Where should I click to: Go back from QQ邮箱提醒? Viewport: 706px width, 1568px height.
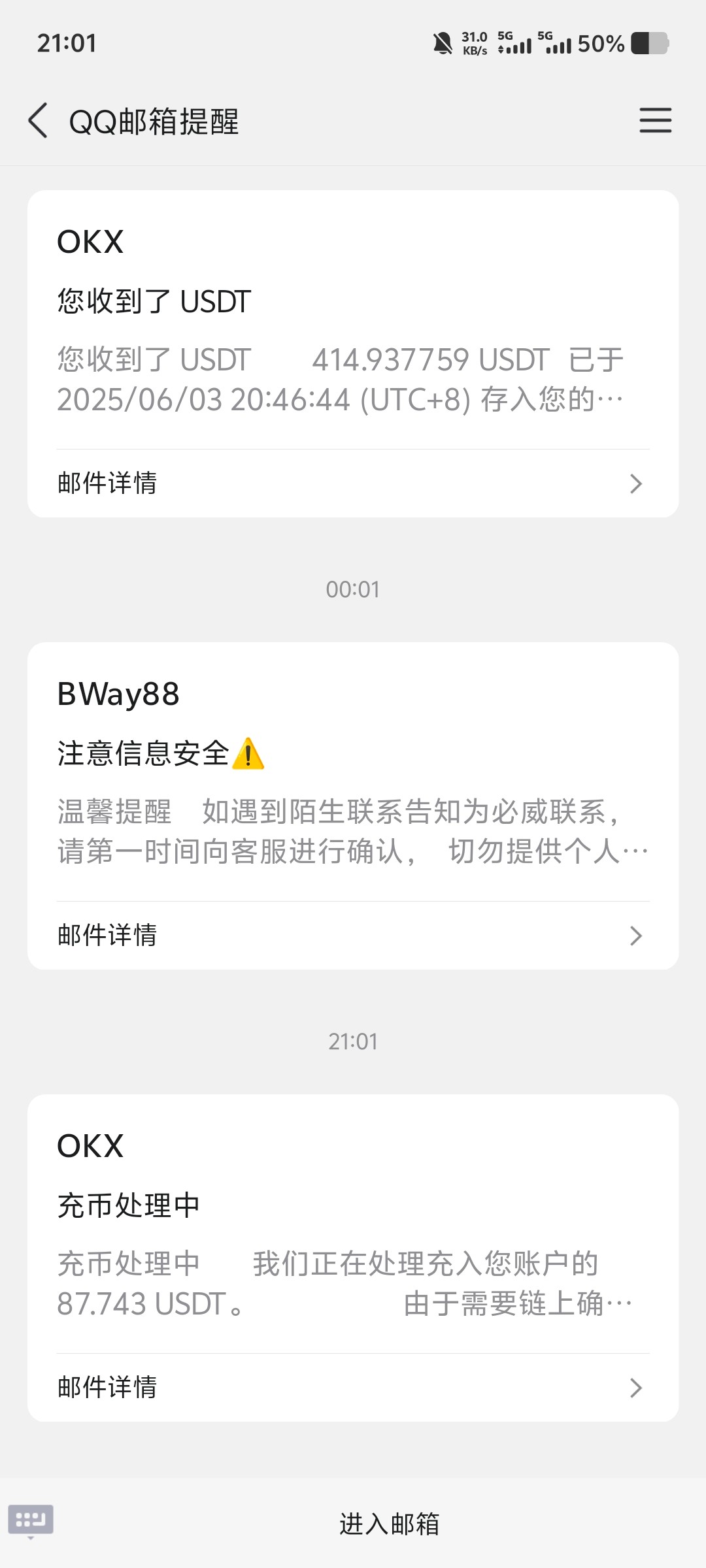tap(38, 121)
